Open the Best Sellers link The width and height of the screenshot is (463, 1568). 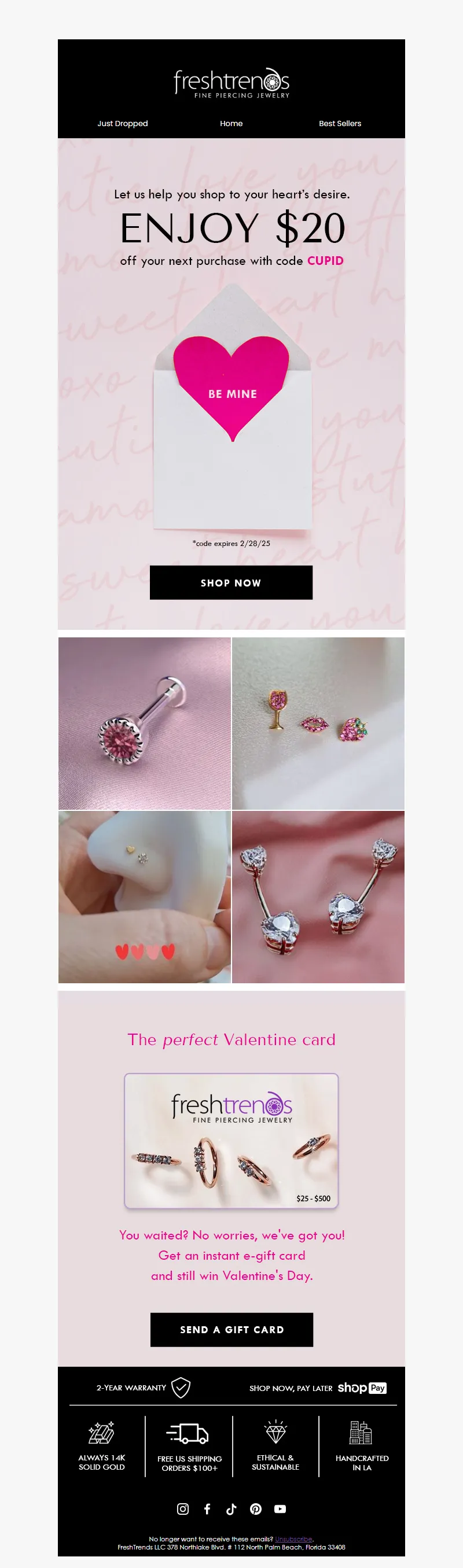coord(340,124)
